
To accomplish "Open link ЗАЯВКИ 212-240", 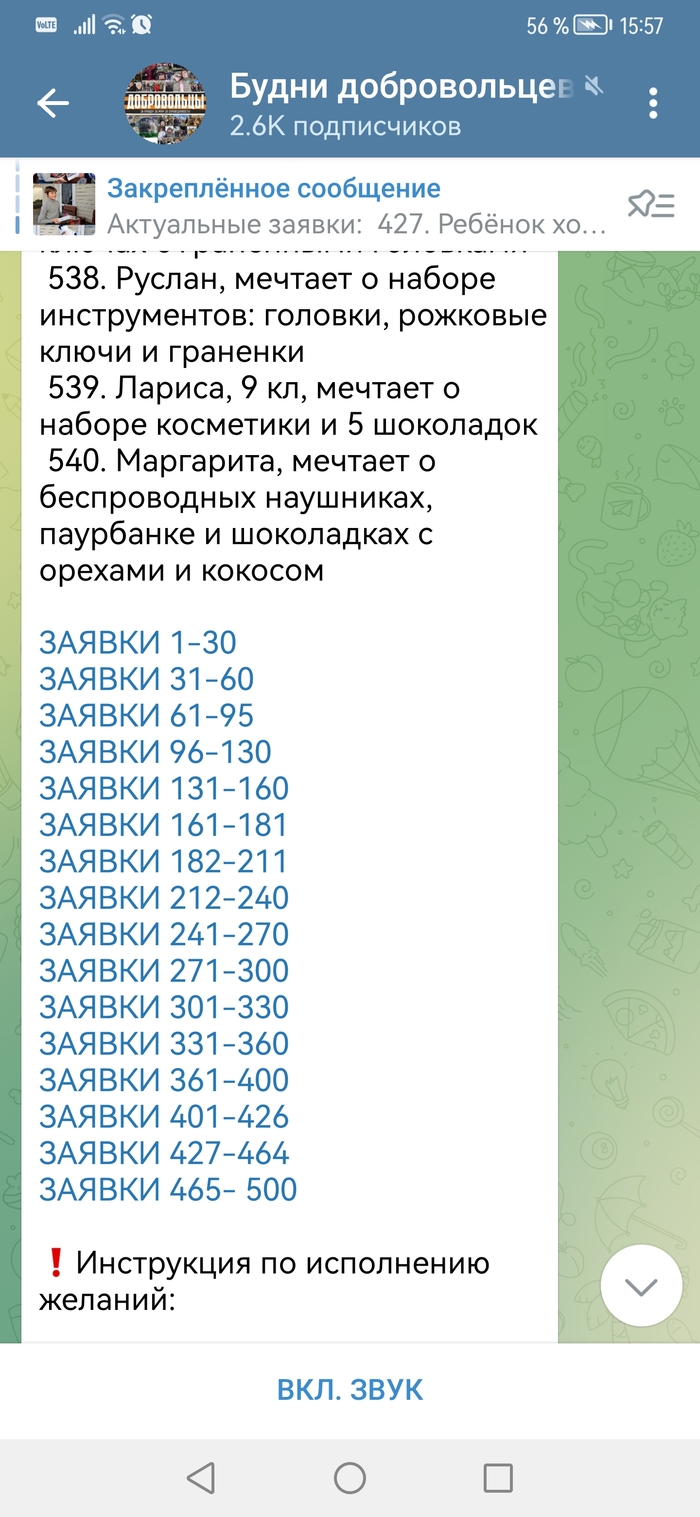I will tap(164, 898).
